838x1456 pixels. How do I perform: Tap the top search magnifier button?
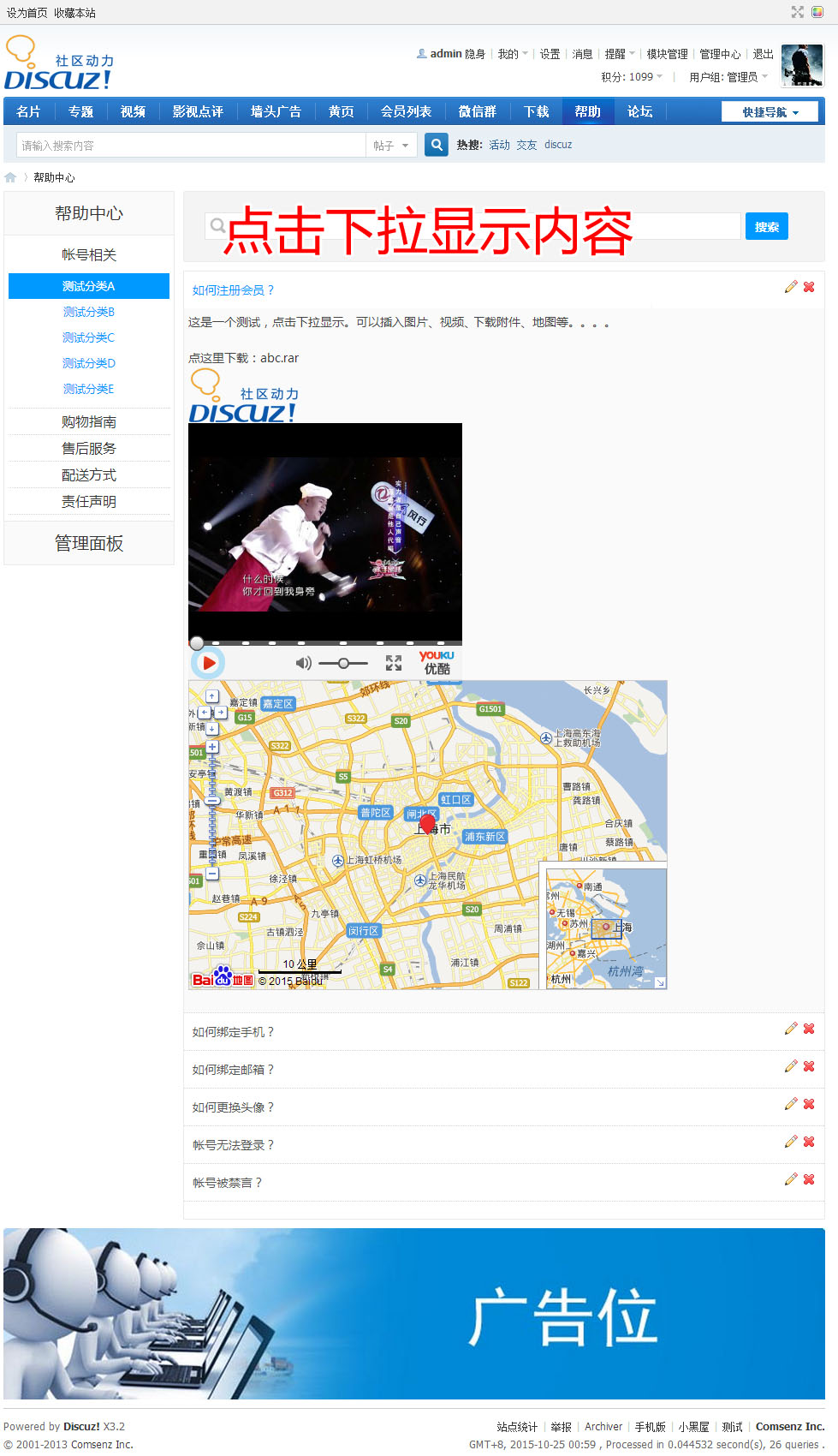click(437, 145)
